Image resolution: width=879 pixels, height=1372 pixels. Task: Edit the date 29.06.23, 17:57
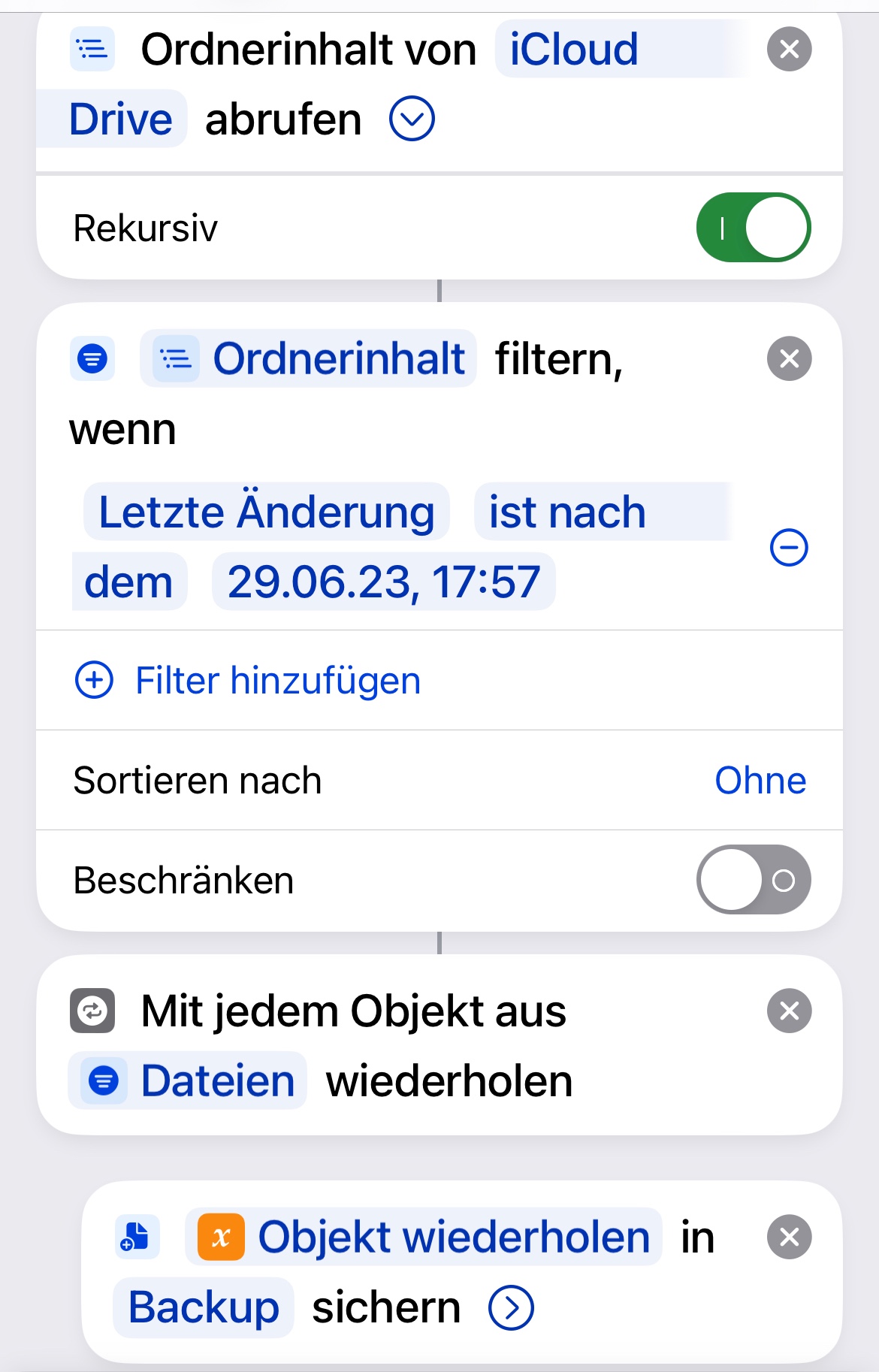(384, 582)
